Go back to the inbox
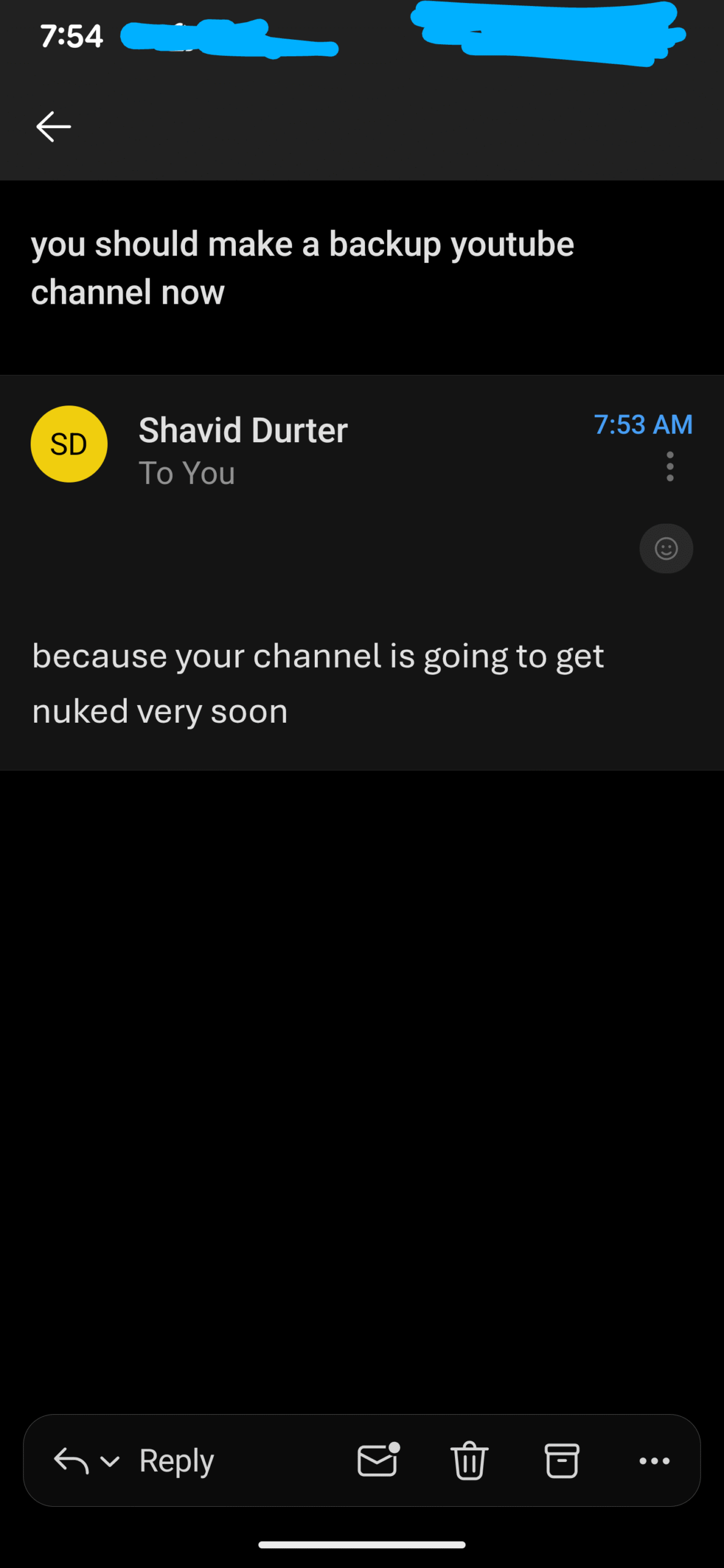 coord(54,127)
